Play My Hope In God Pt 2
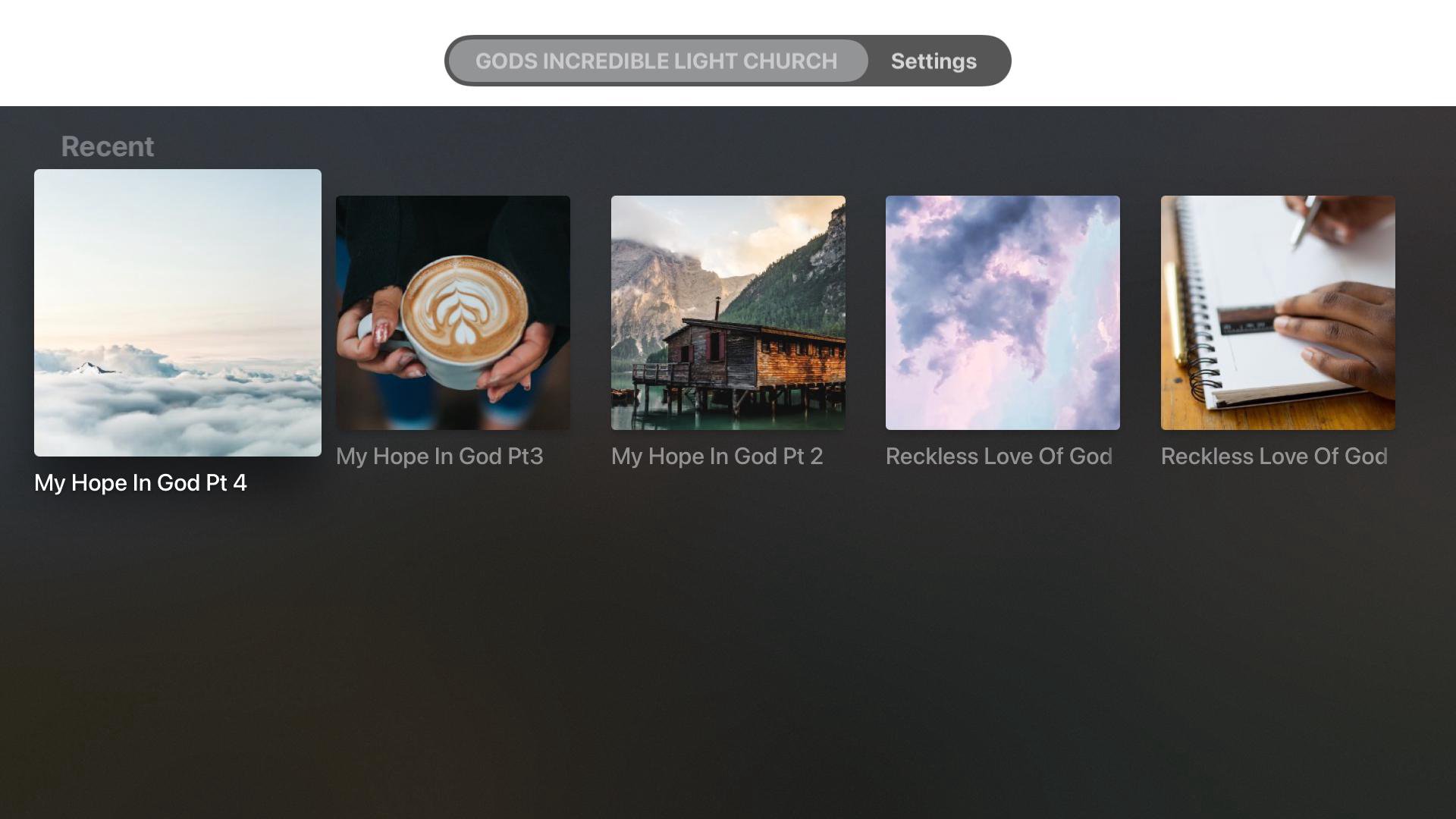This screenshot has height=819, width=1456. (728, 312)
